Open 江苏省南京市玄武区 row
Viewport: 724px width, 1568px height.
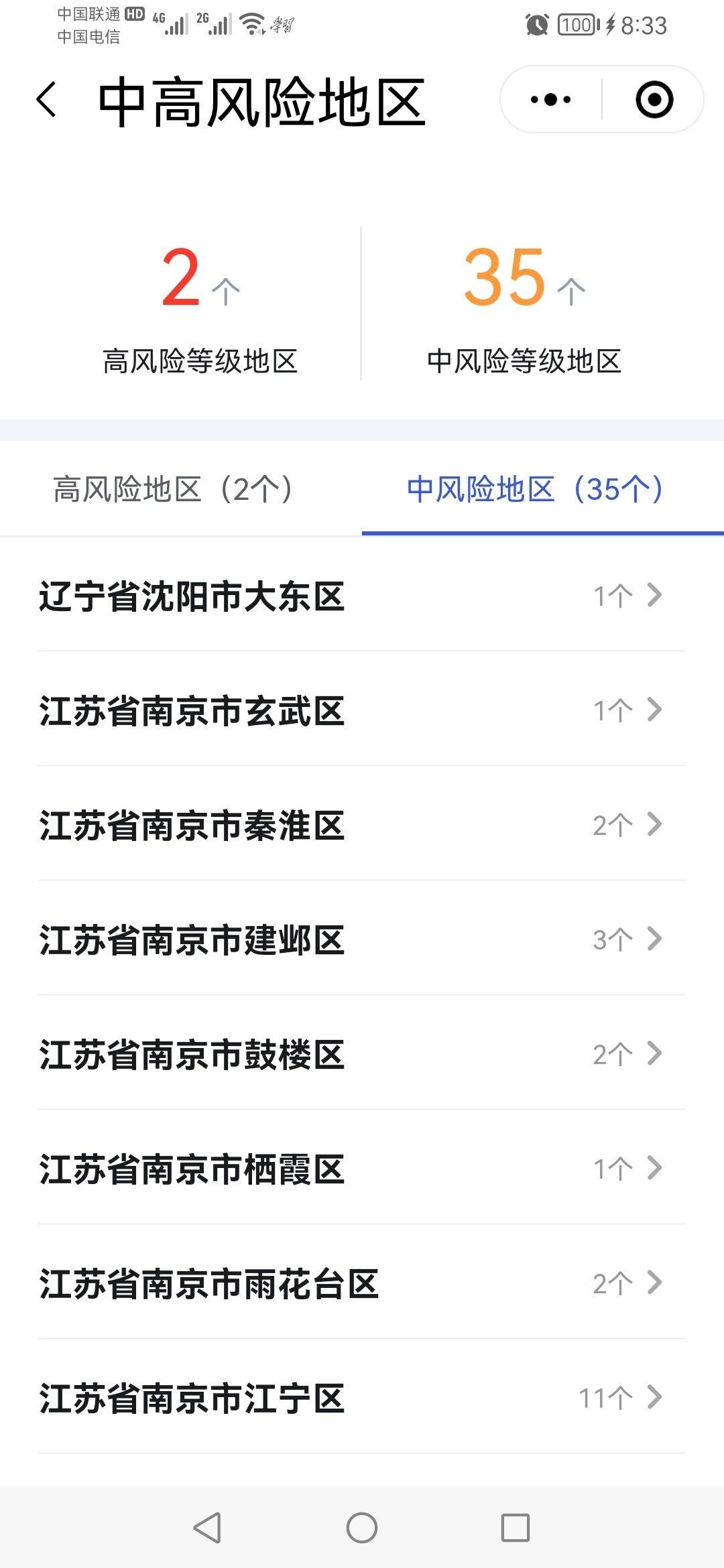coord(362,710)
